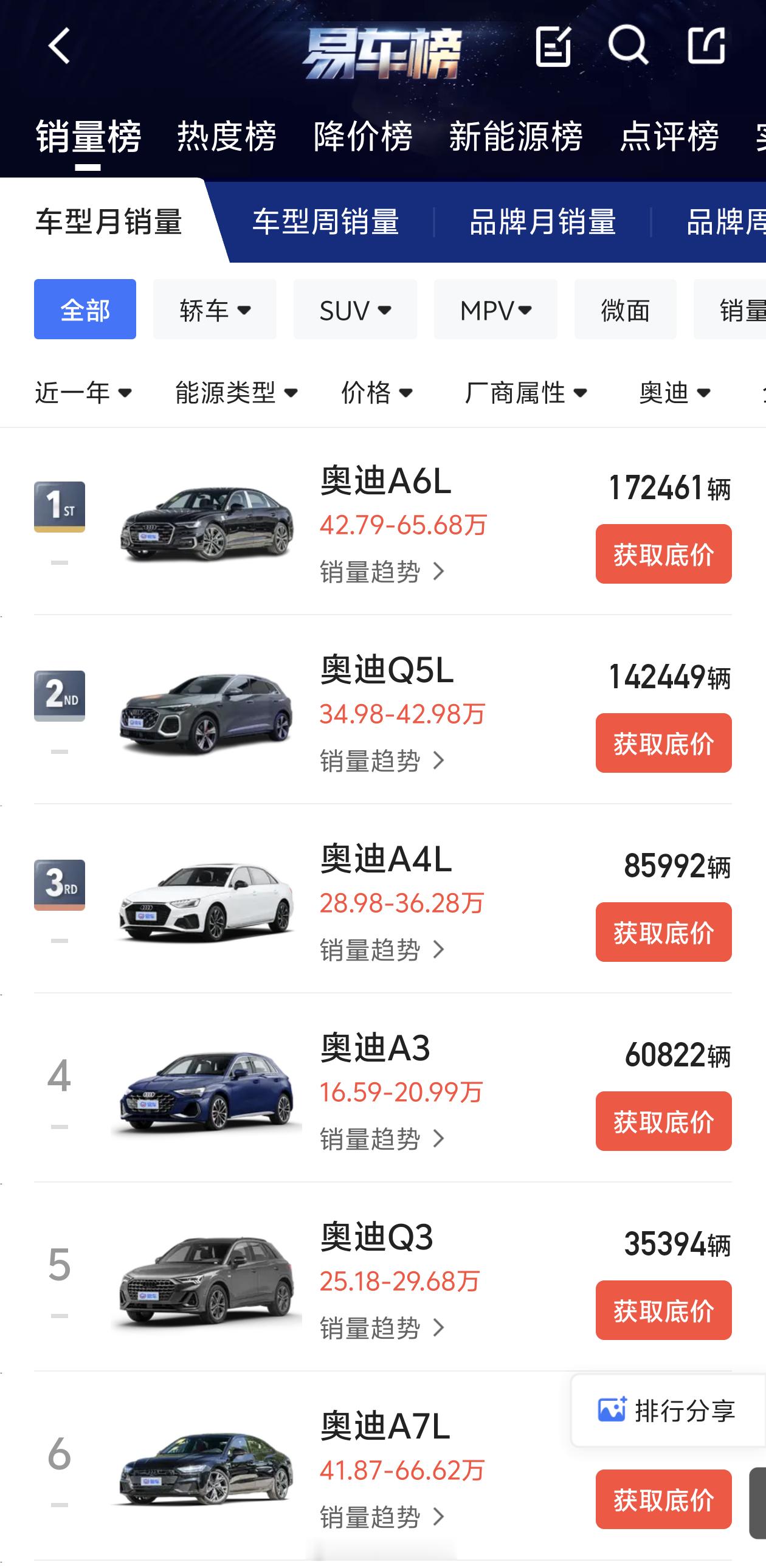
Task: Select the 微面 vehicle filter
Action: (x=624, y=310)
